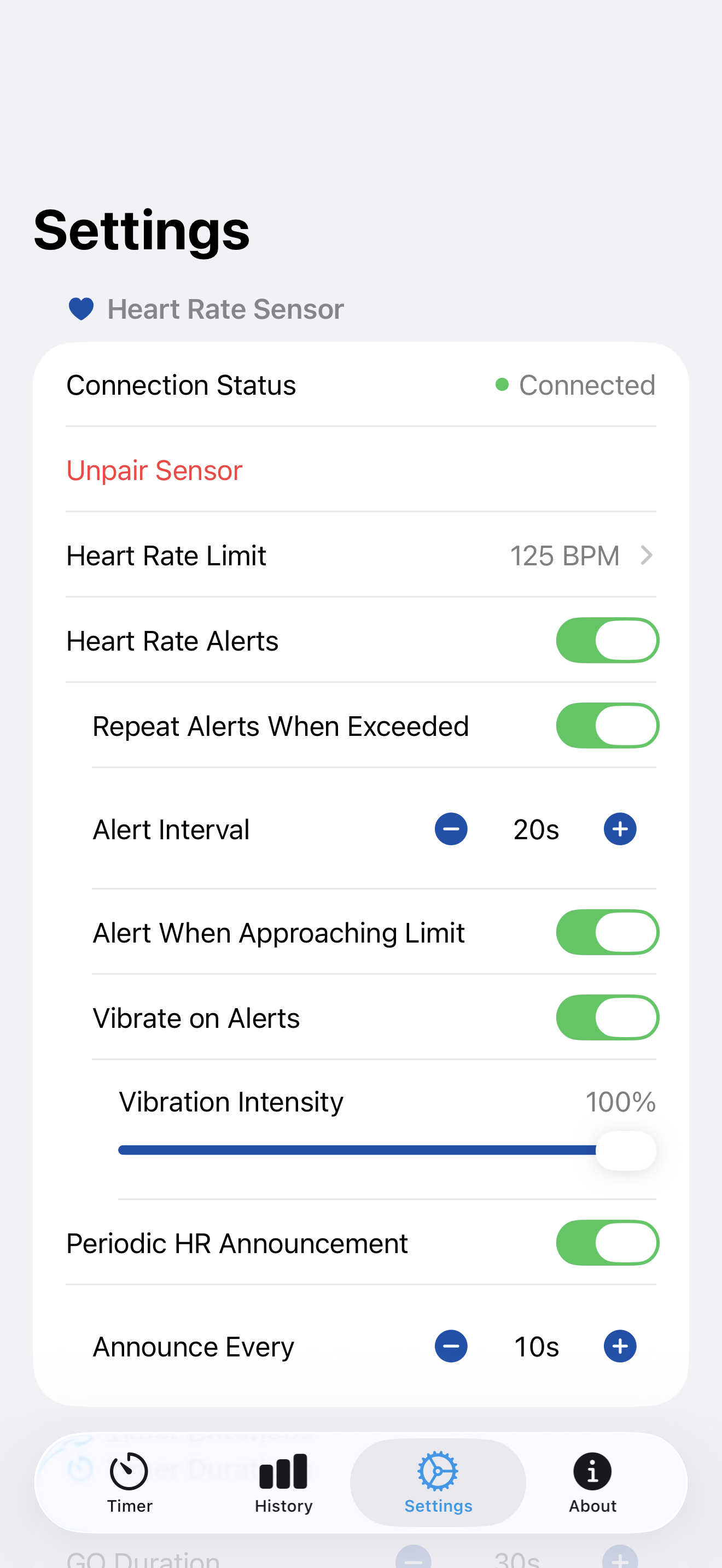Disable Heart Rate Alerts

click(x=607, y=640)
